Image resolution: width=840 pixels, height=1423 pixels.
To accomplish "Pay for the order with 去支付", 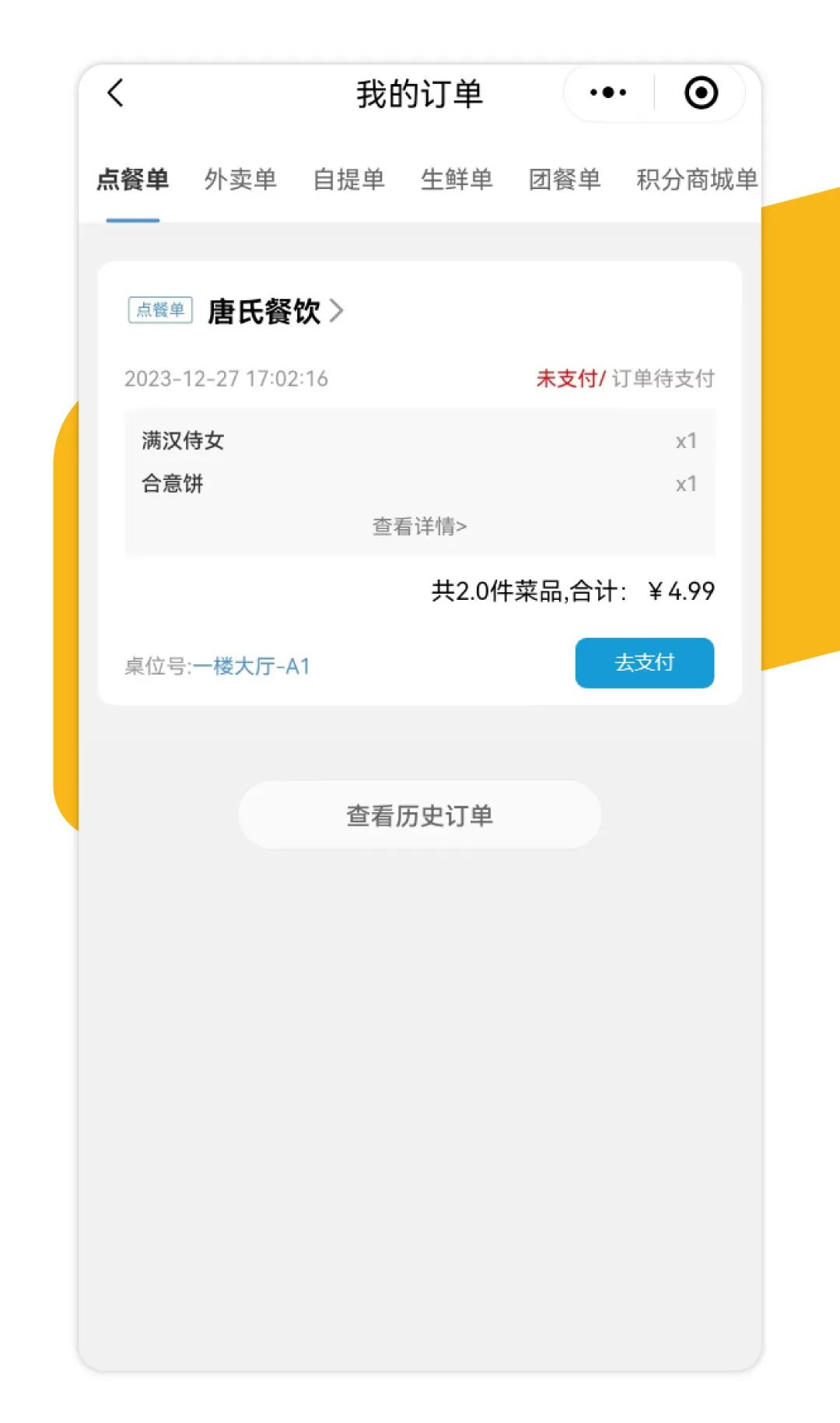I will coord(645,663).
